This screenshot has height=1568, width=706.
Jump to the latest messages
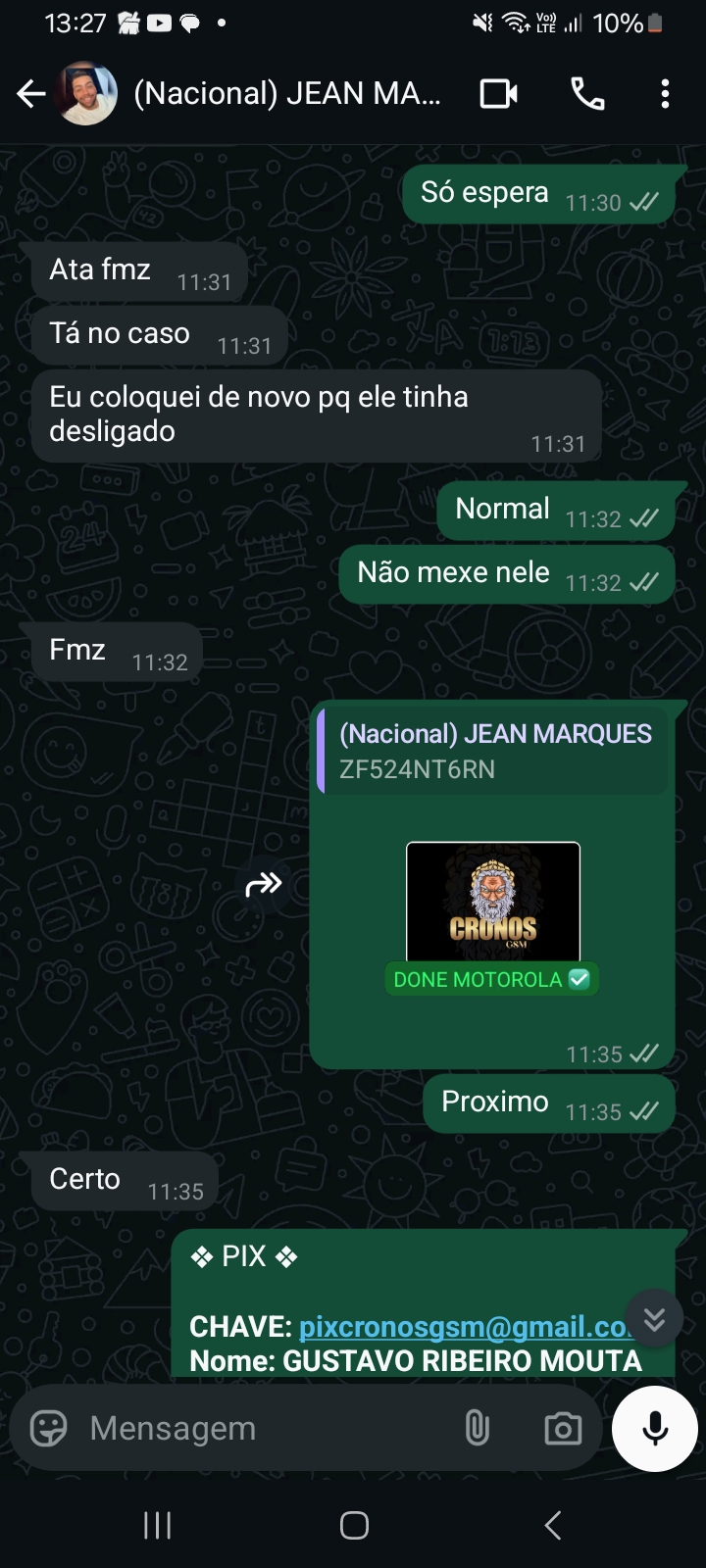[654, 1319]
